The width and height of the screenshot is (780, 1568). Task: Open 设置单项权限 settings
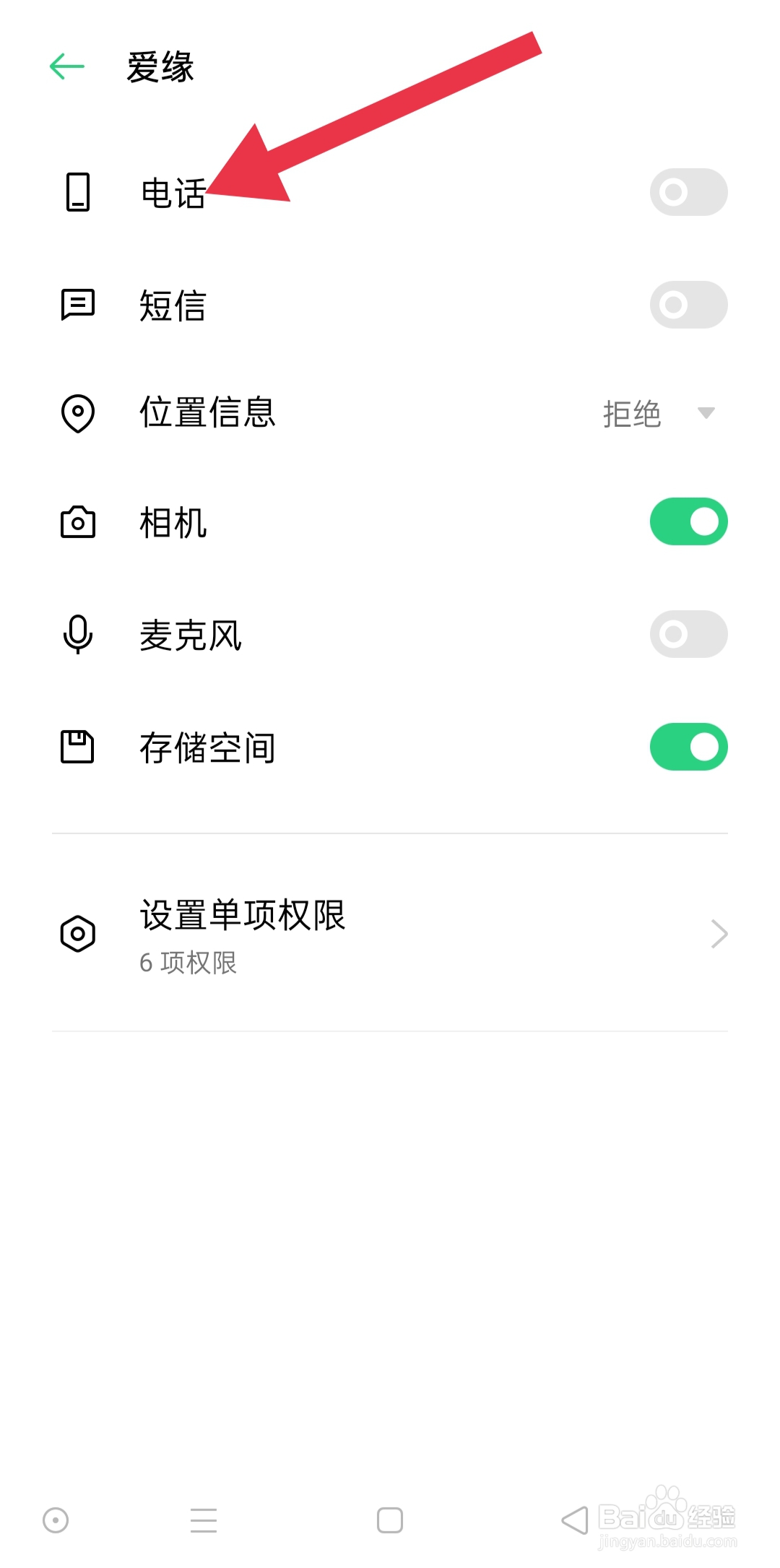click(x=390, y=933)
